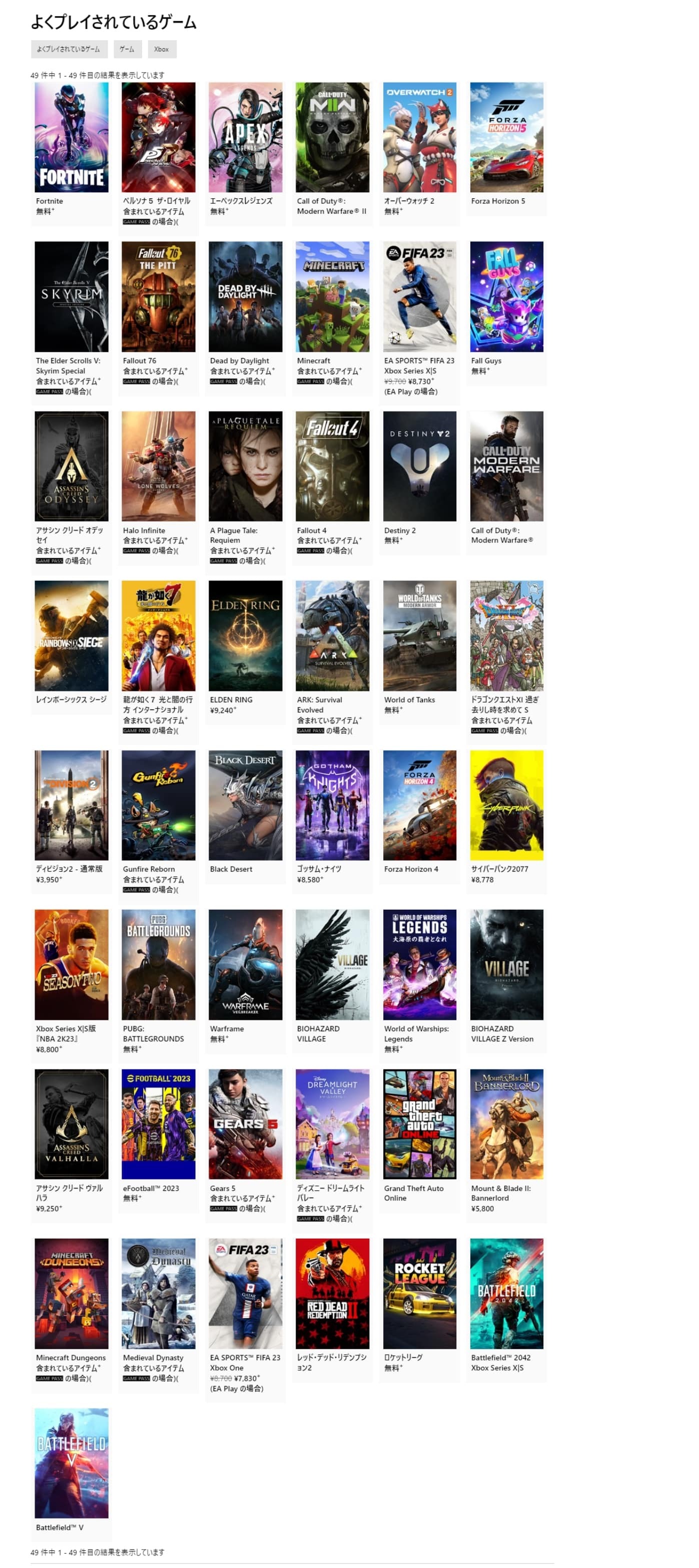Open the Fall Guys game tile
Image resolution: width=699 pixels, height=1568 pixels.
[x=507, y=313]
